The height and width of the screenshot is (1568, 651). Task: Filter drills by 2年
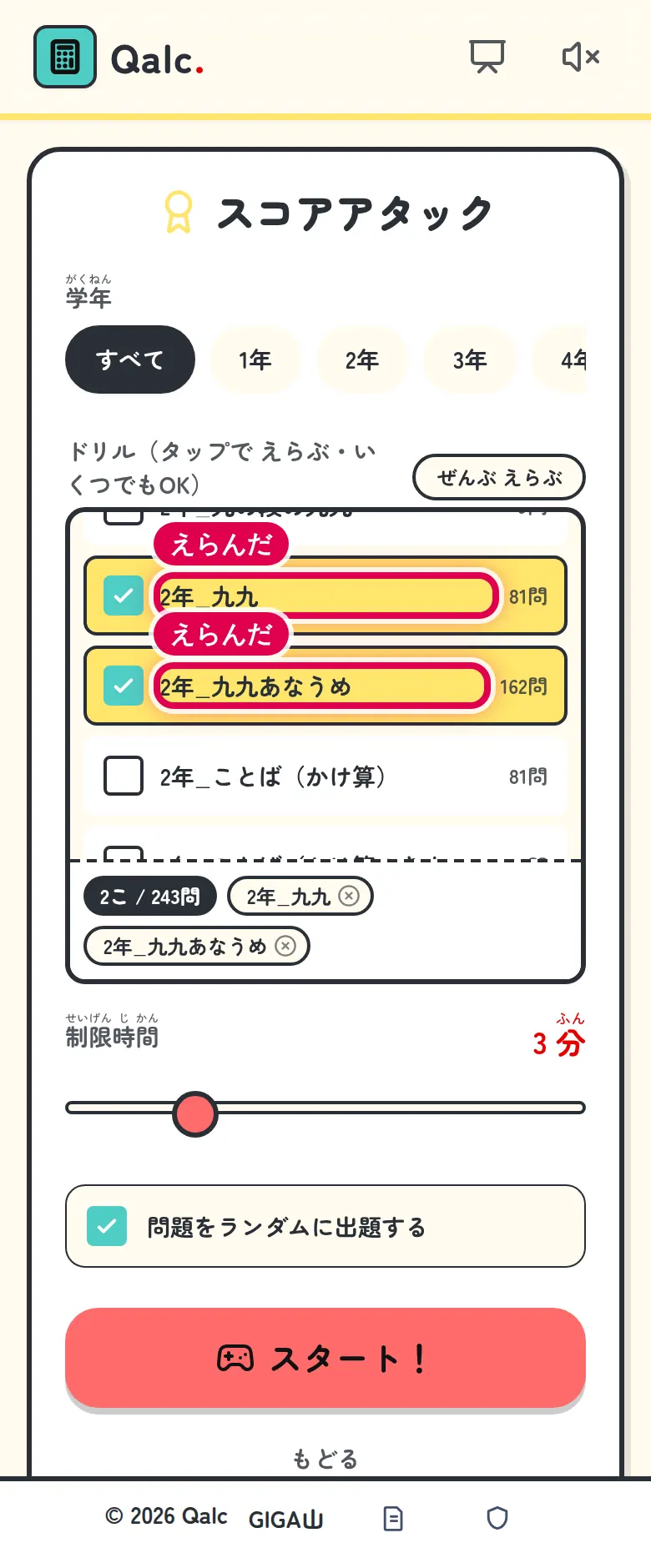pos(362,359)
